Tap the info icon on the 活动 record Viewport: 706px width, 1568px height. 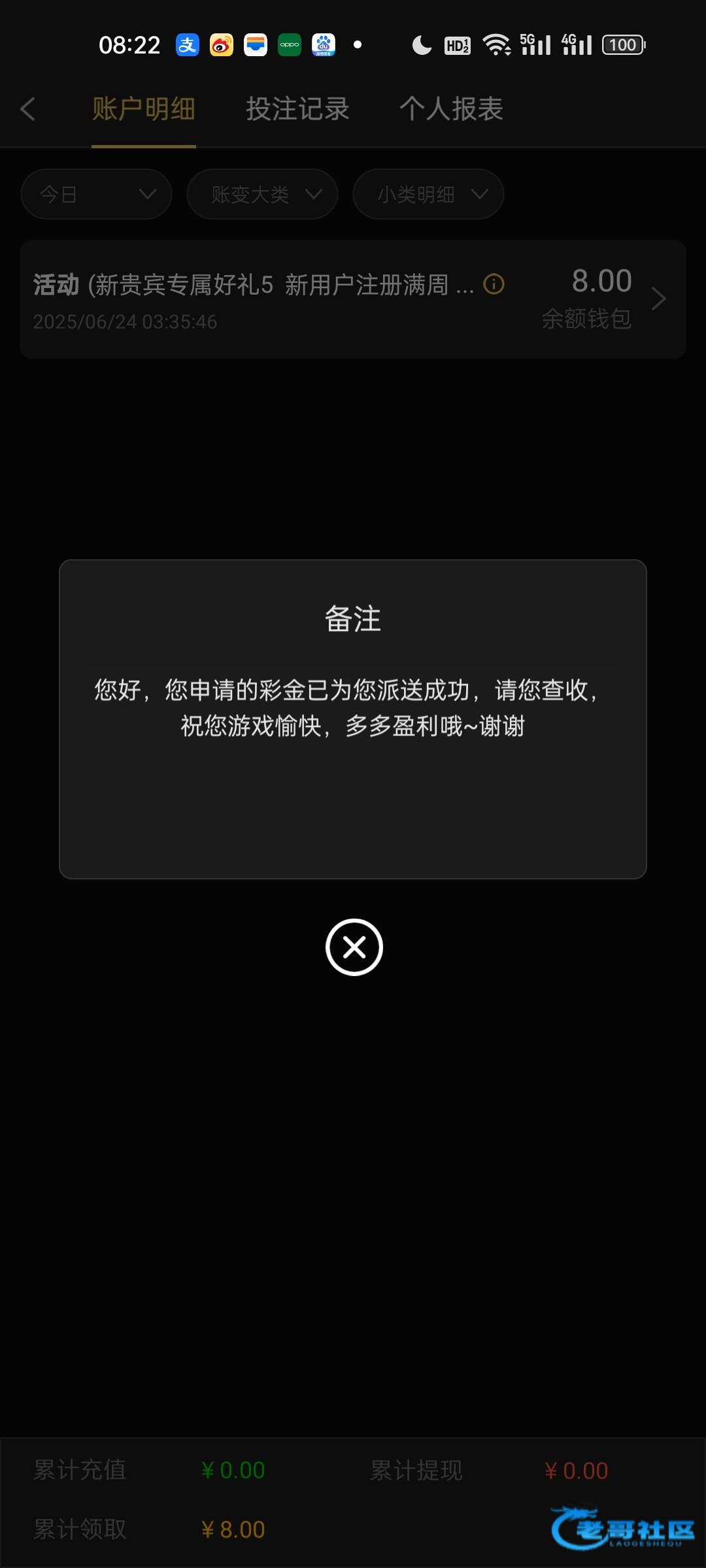point(494,284)
